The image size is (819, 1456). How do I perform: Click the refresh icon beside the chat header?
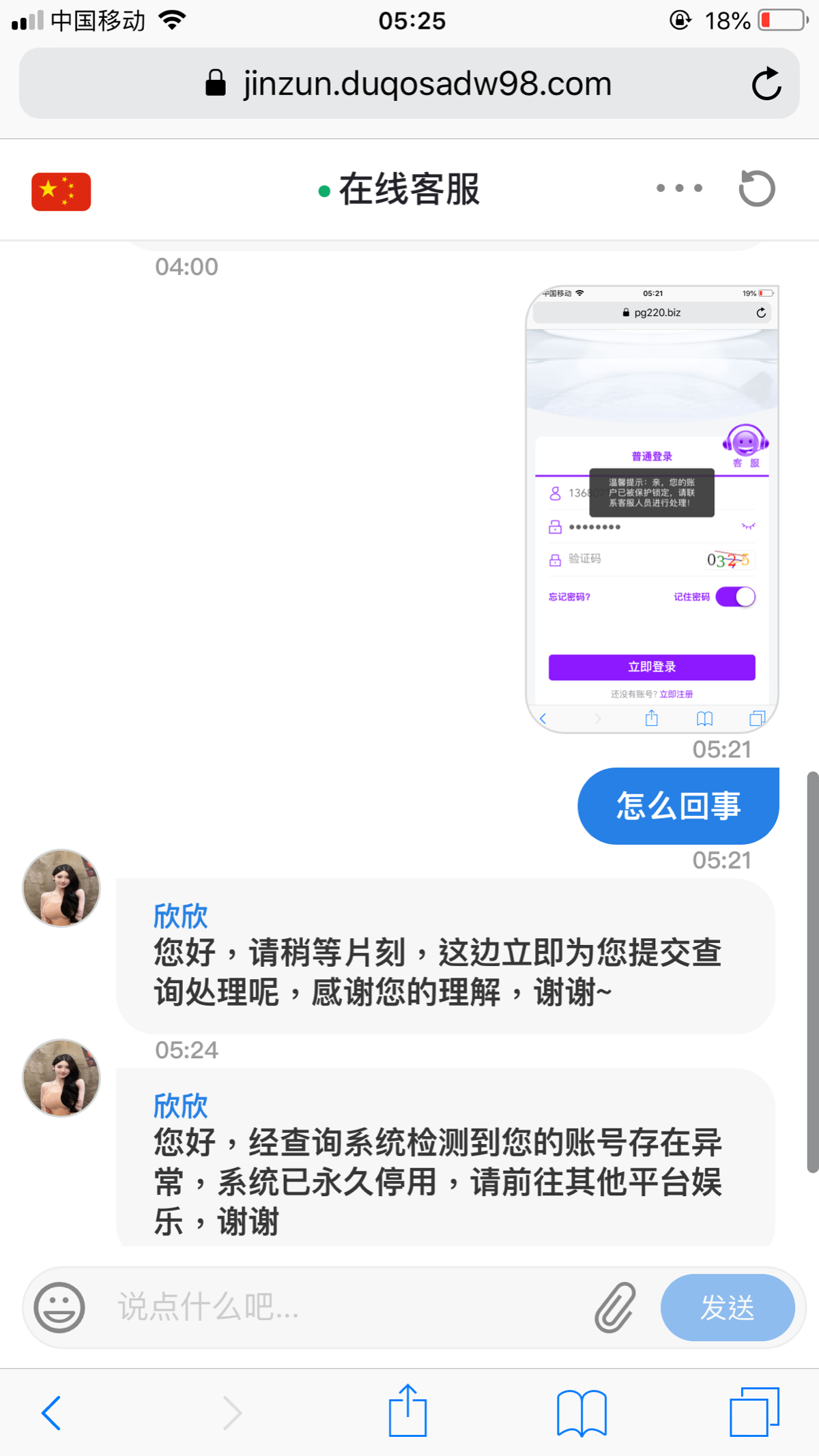click(755, 188)
